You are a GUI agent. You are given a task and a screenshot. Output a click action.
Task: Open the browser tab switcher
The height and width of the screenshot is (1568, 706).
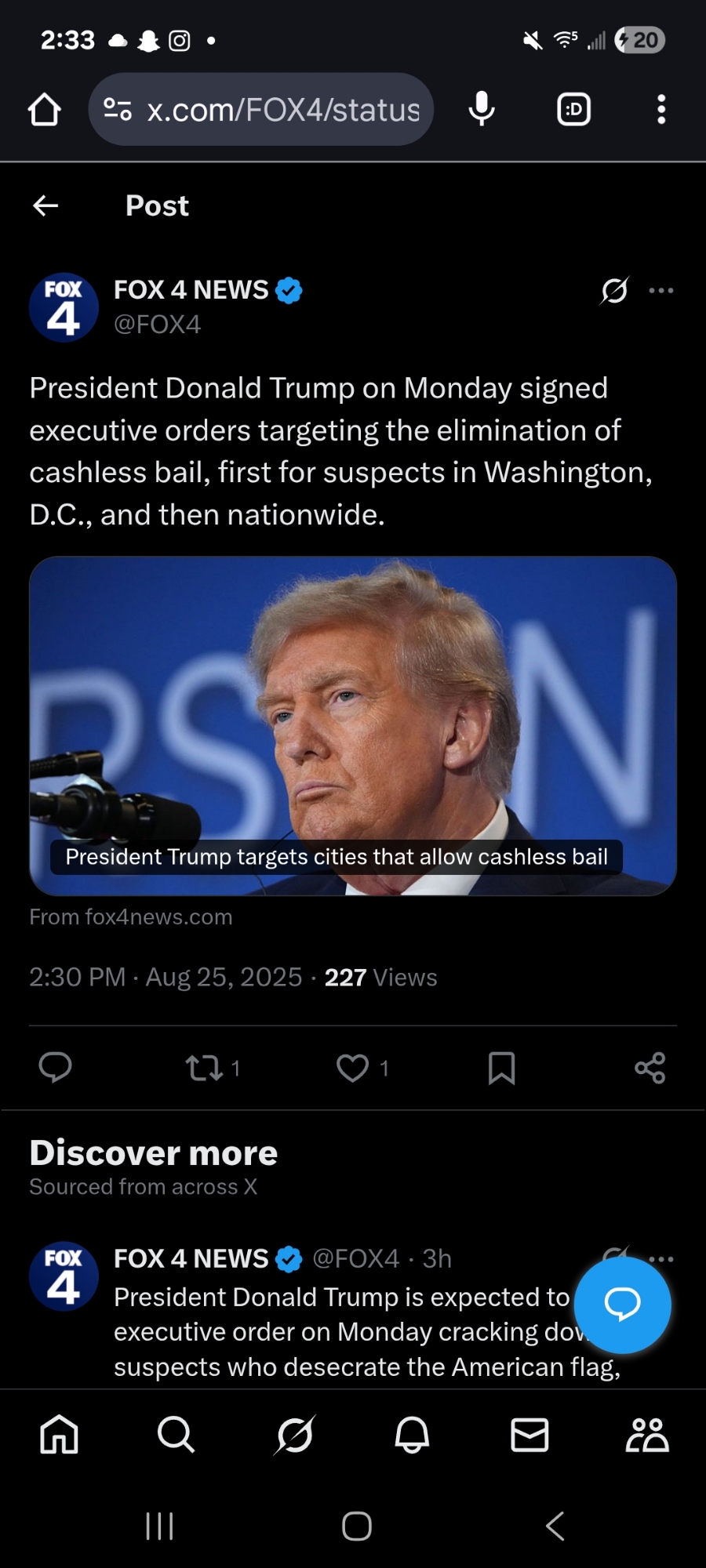573,110
